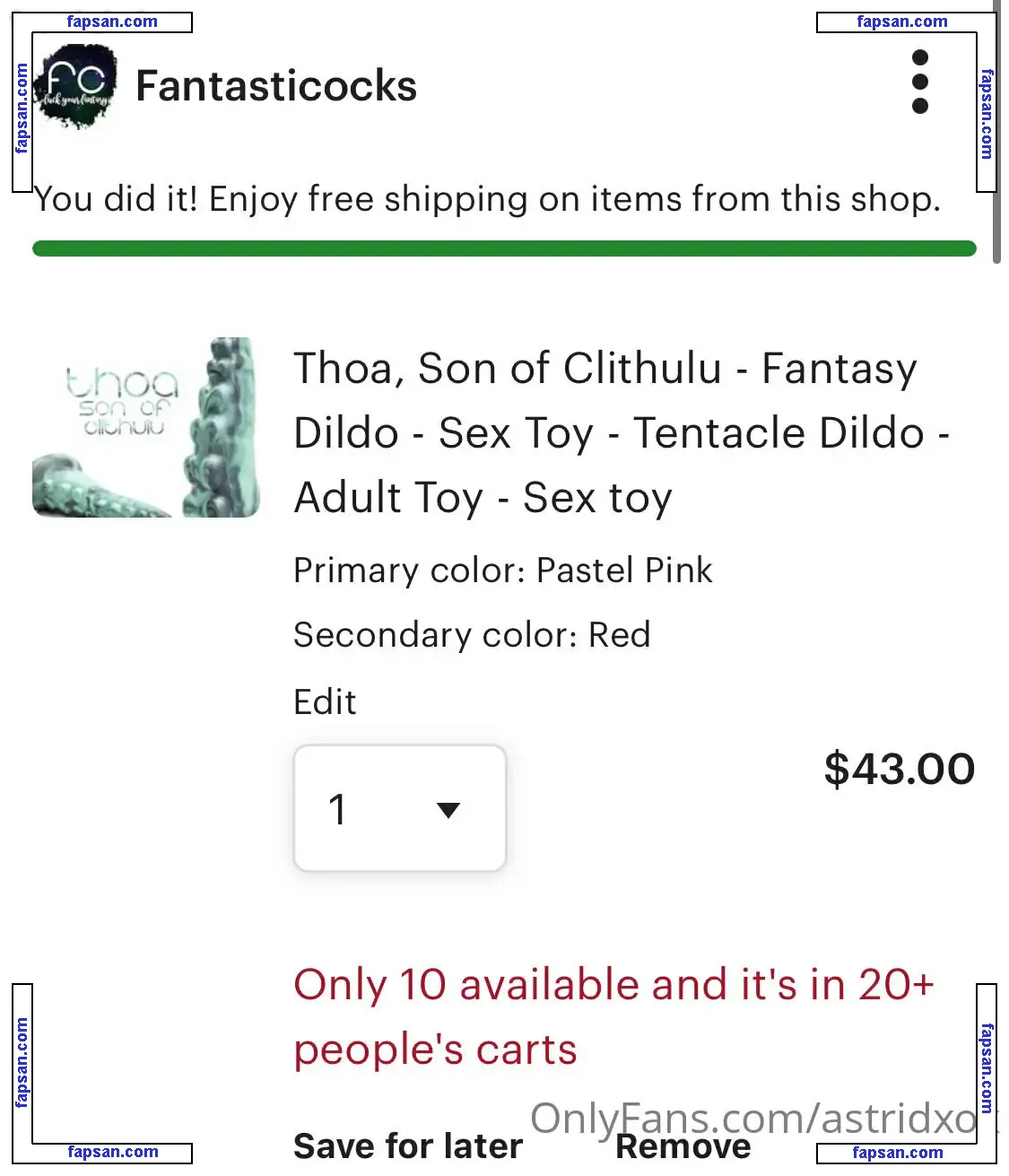Expand the quantity dropdown showing 1

(400, 808)
